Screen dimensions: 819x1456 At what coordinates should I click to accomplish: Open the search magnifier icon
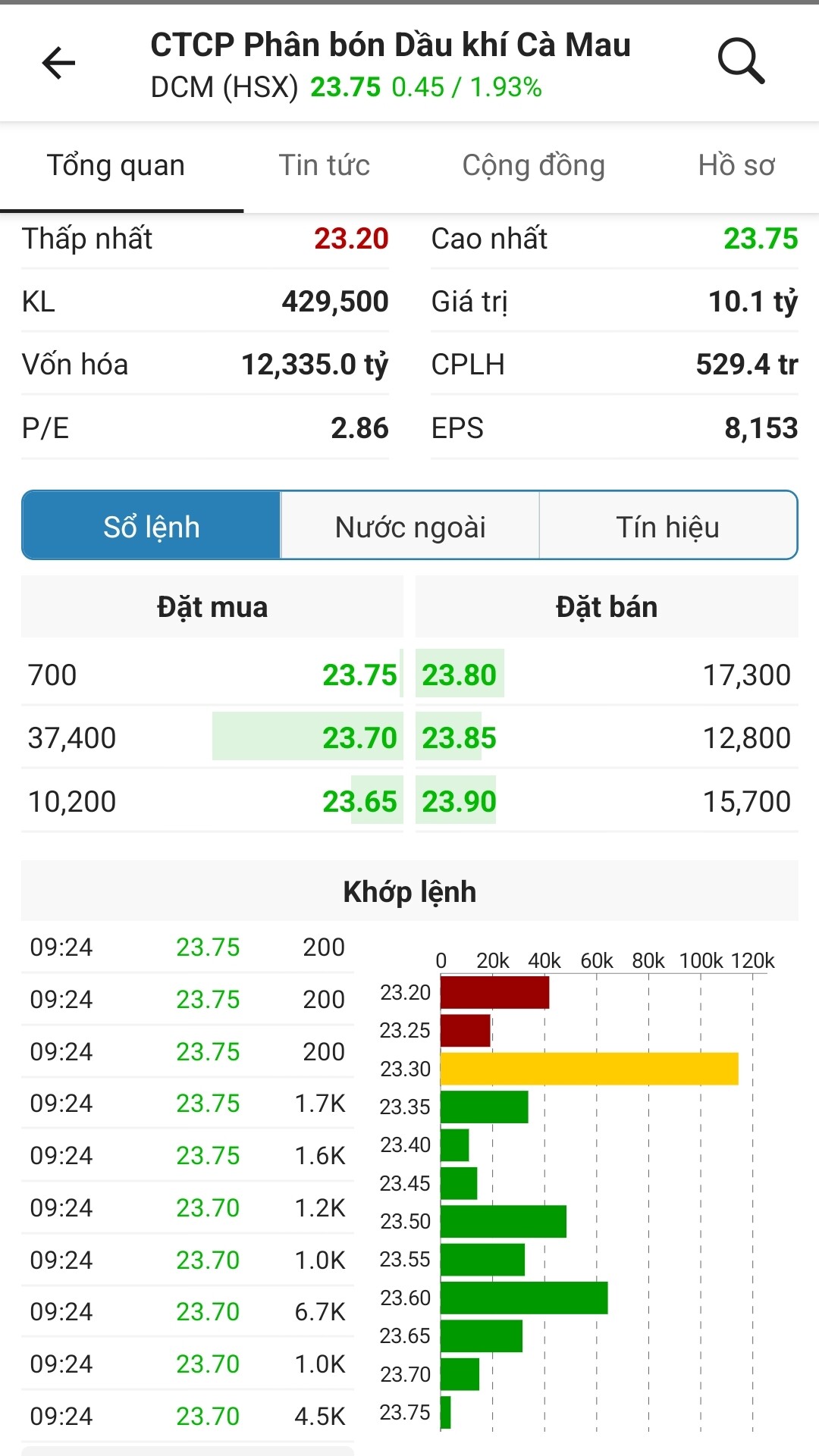coord(740,61)
